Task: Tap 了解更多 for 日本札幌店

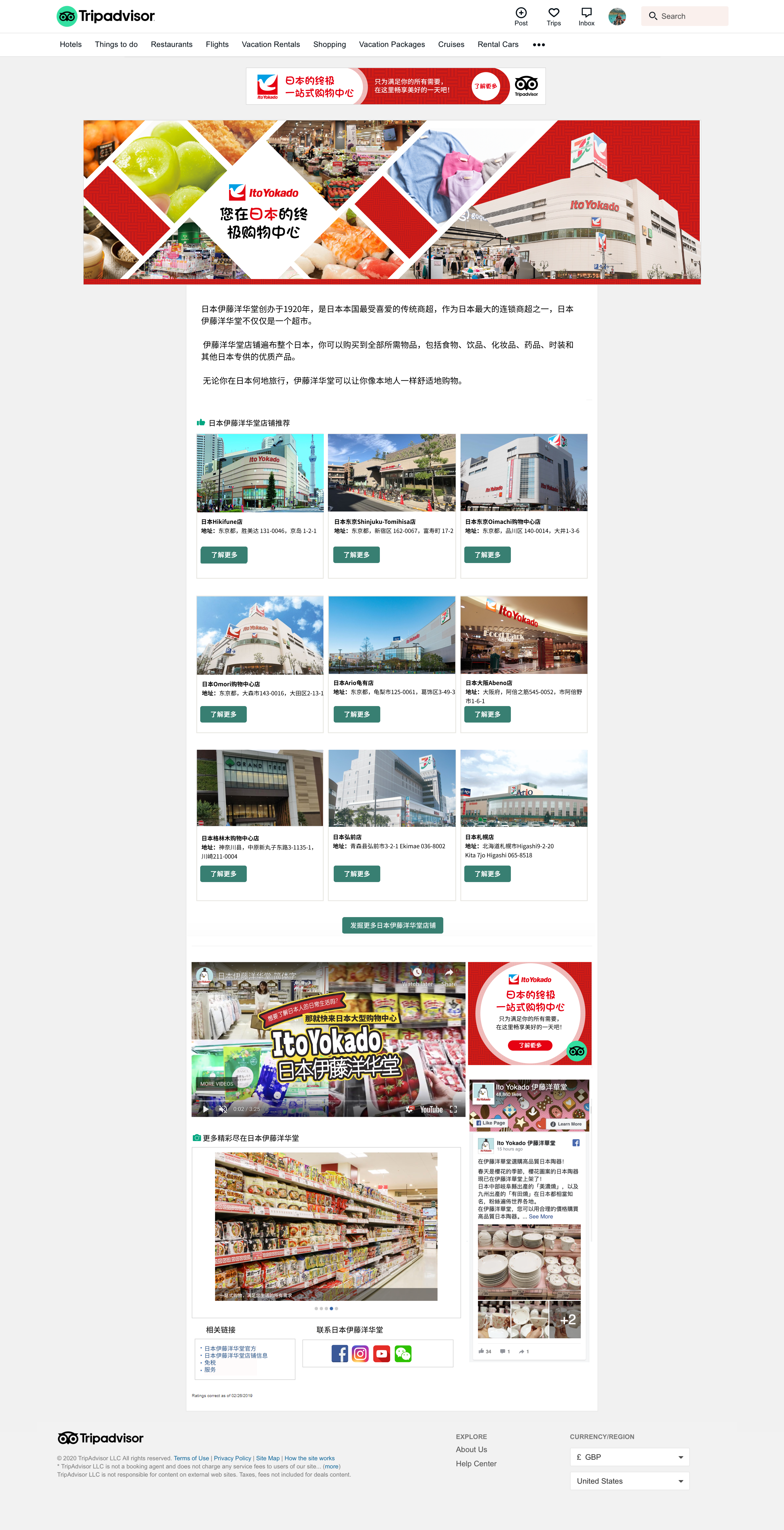Action: (x=487, y=874)
